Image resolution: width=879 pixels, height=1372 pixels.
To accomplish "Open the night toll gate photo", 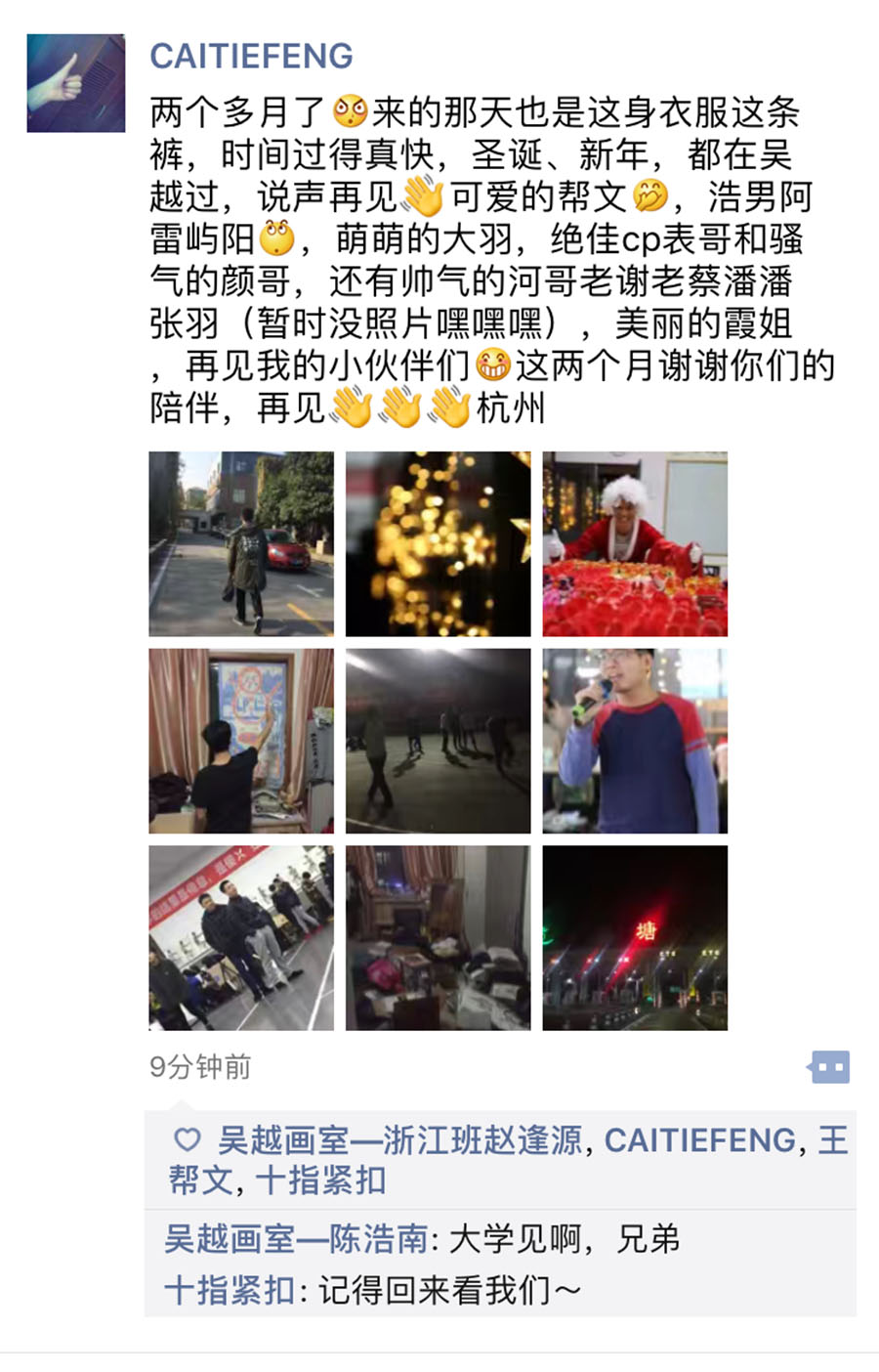I will click(635, 938).
